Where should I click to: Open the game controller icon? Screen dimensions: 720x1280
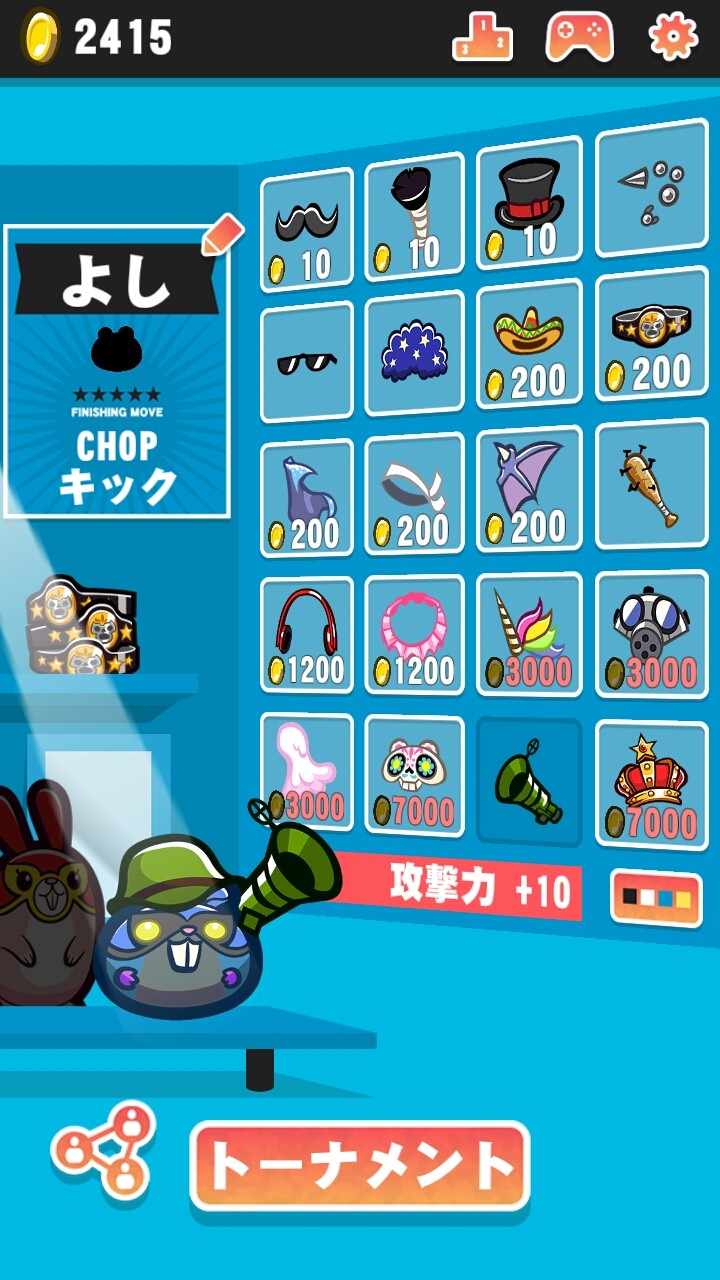579,38
